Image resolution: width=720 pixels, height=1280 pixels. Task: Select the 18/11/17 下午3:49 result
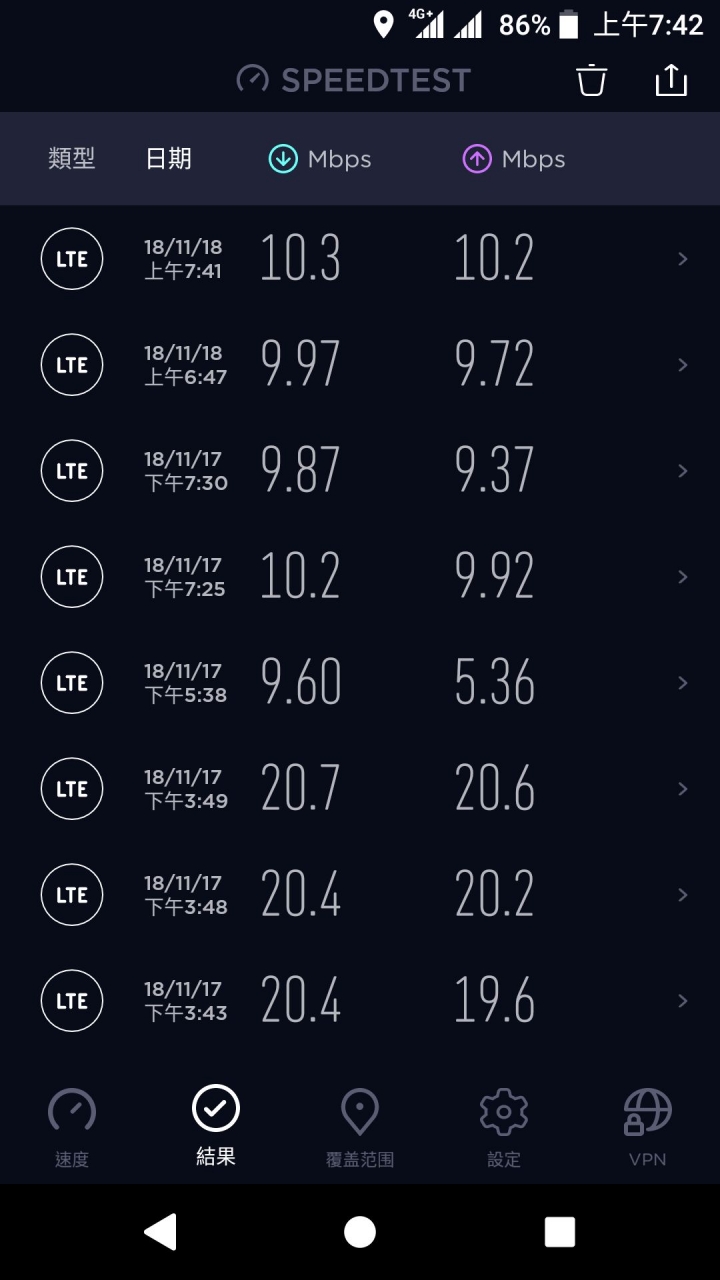360,789
